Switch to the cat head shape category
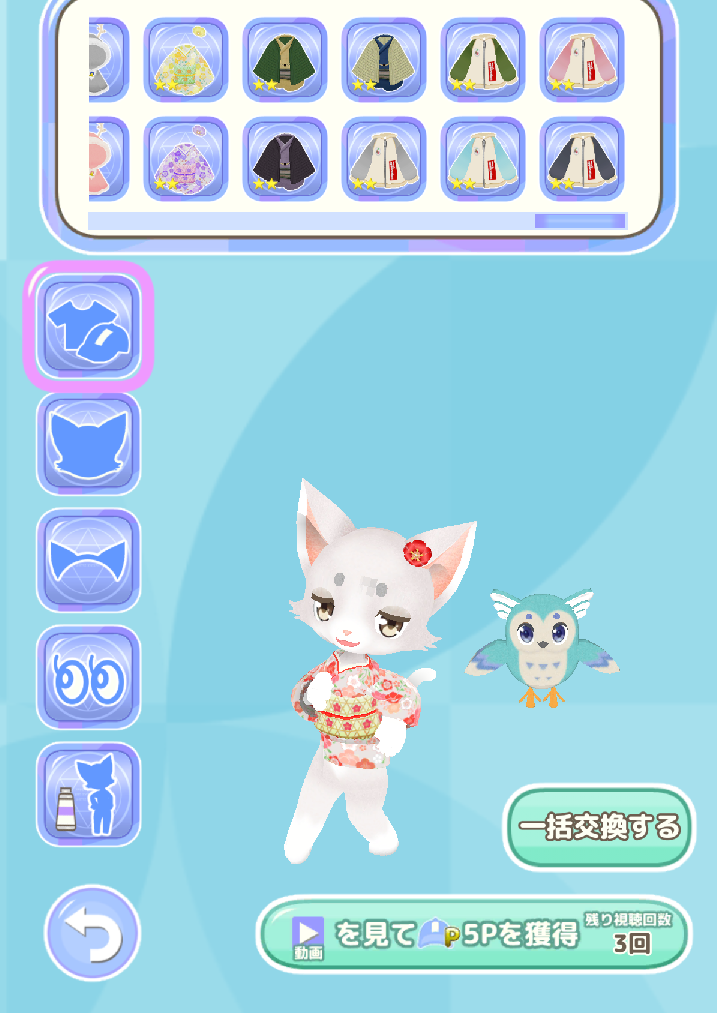The width and height of the screenshot is (717, 1013). pos(88,443)
